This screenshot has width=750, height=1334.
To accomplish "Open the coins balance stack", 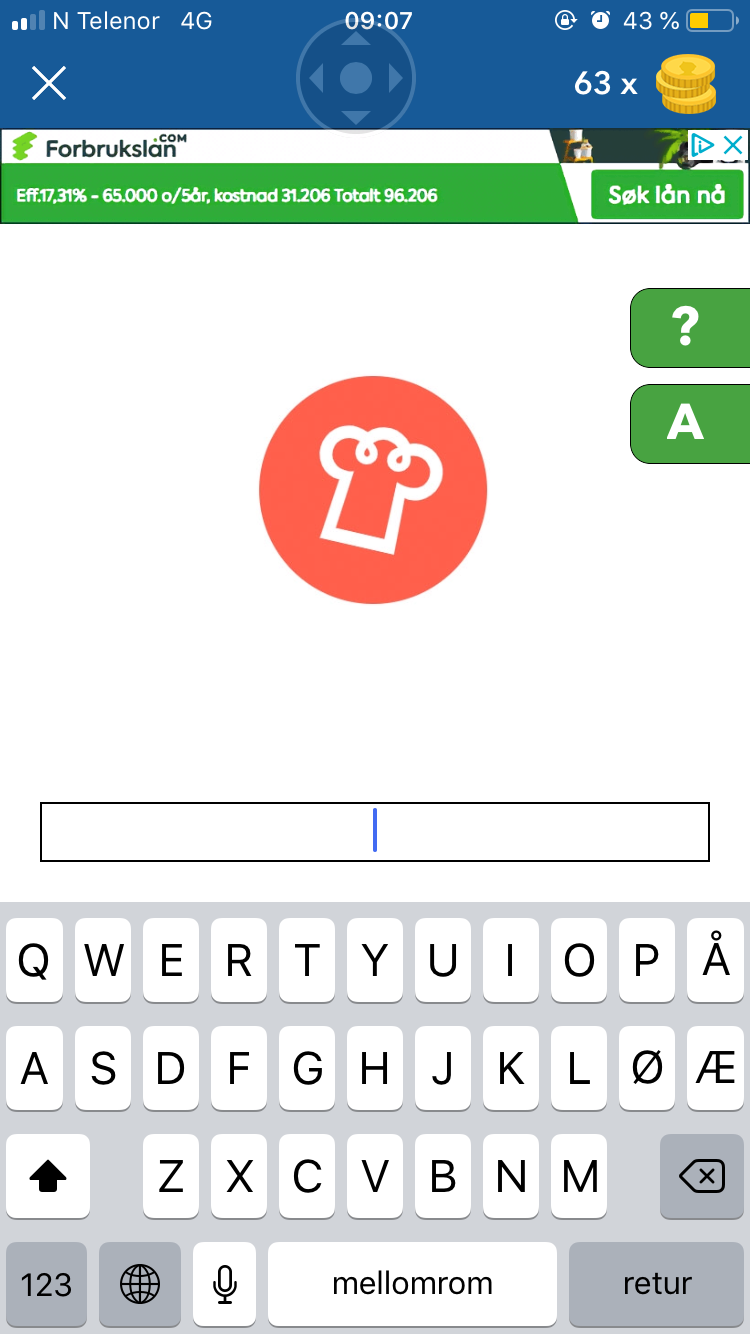I will [686, 84].
